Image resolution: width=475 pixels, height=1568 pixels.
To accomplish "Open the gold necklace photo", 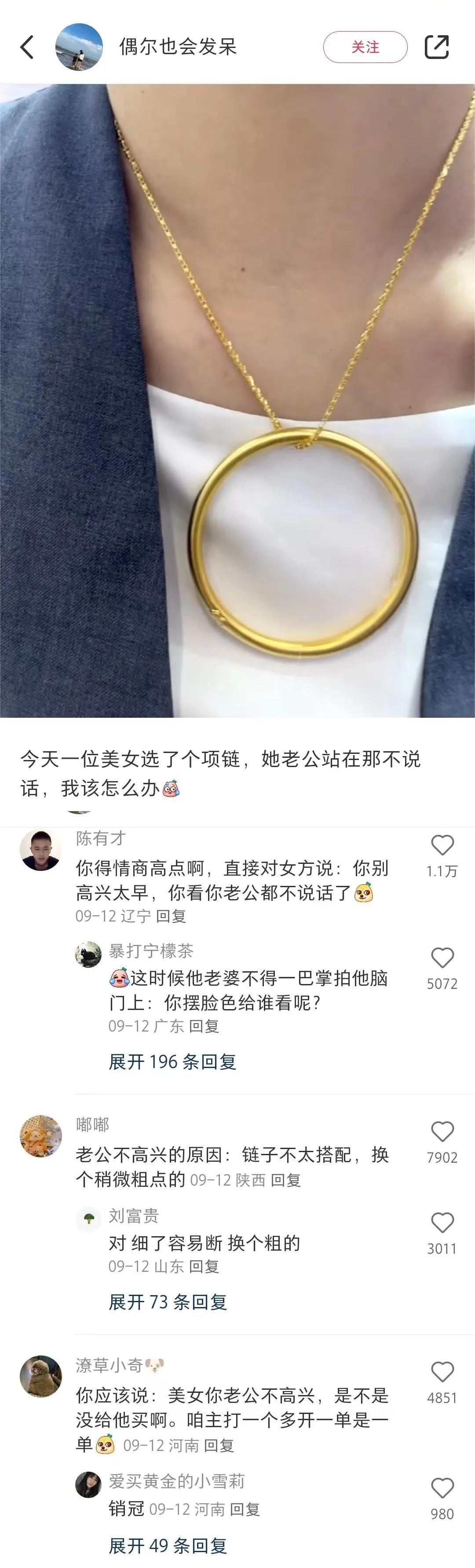I will 237,400.
